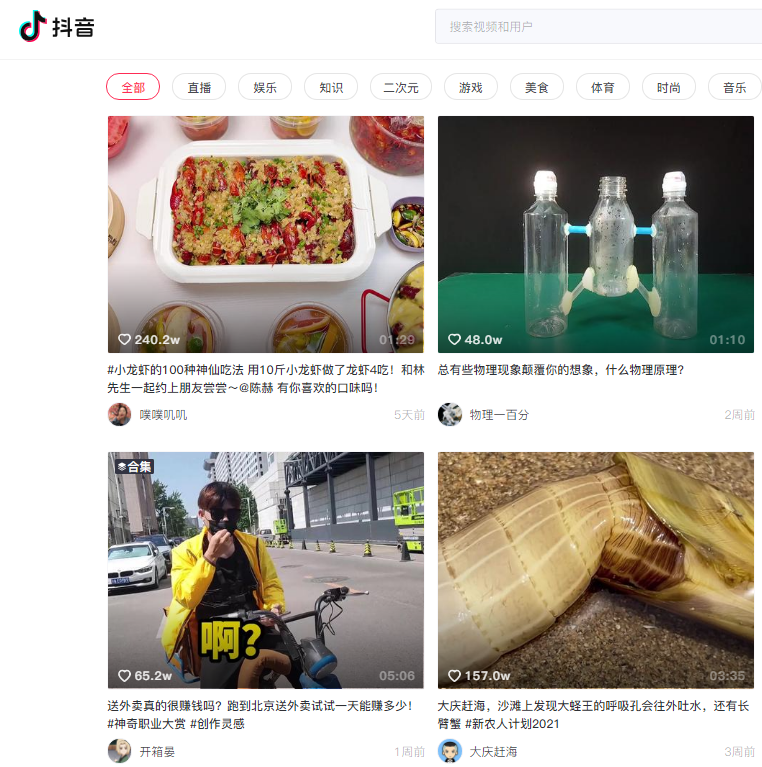Open the 游戏 category
Viewport: 762px width, 767px height.
click(471, 88)
